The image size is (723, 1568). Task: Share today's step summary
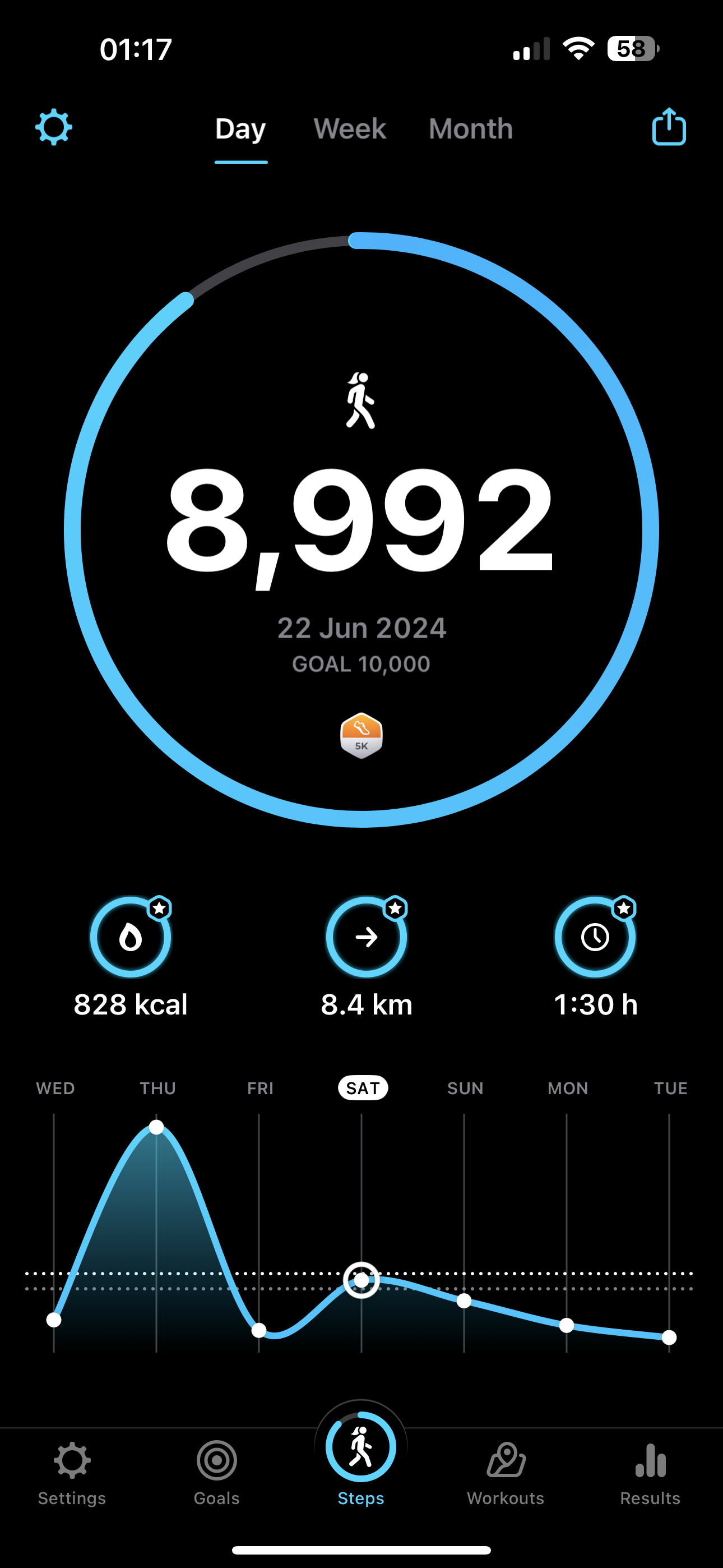[x=669, y=127]
